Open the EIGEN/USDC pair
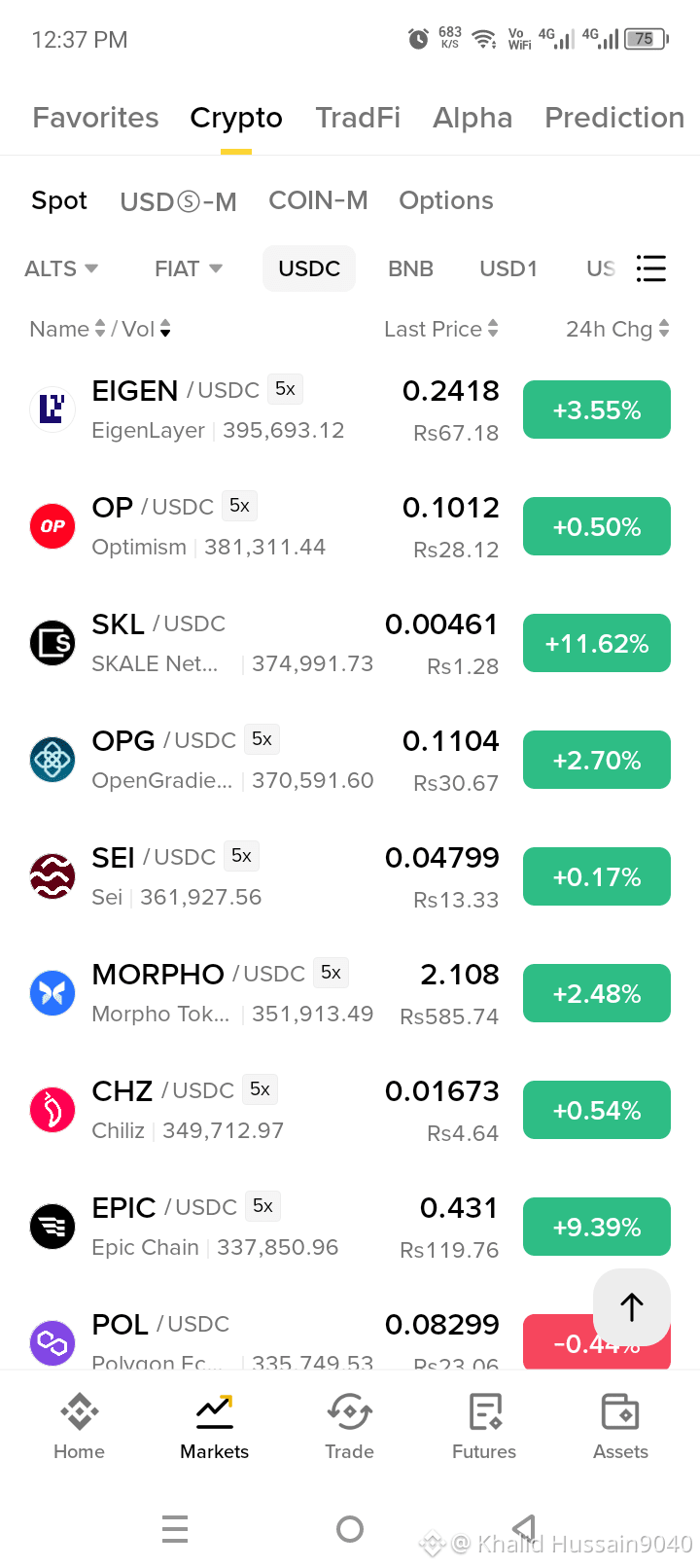 tap(350, 410)
